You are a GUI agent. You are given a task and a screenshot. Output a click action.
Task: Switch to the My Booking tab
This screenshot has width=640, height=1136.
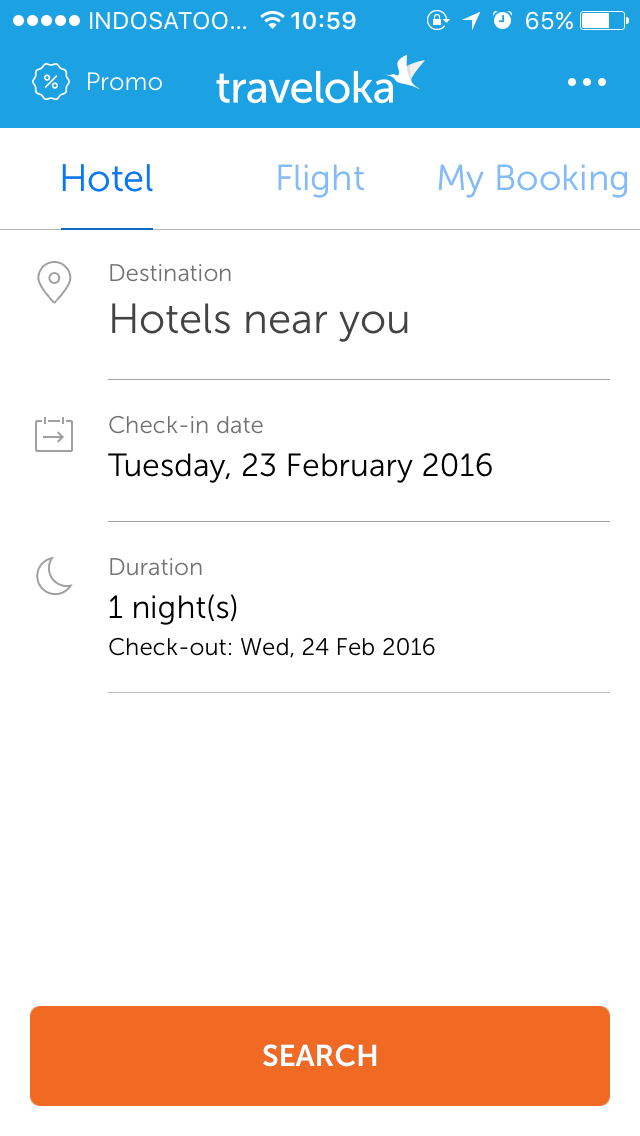[533, 178]
